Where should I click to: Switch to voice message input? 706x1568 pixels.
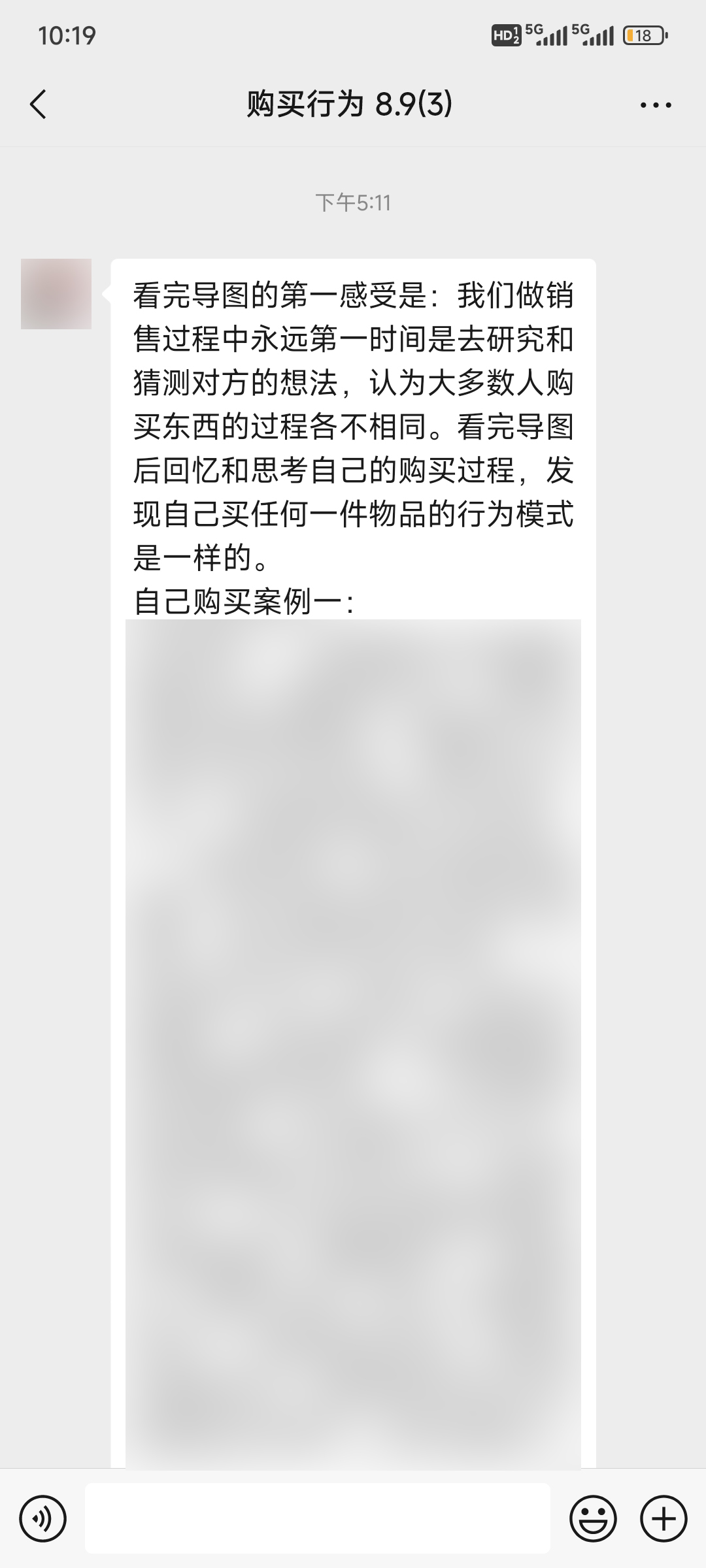pos(43,1519)
